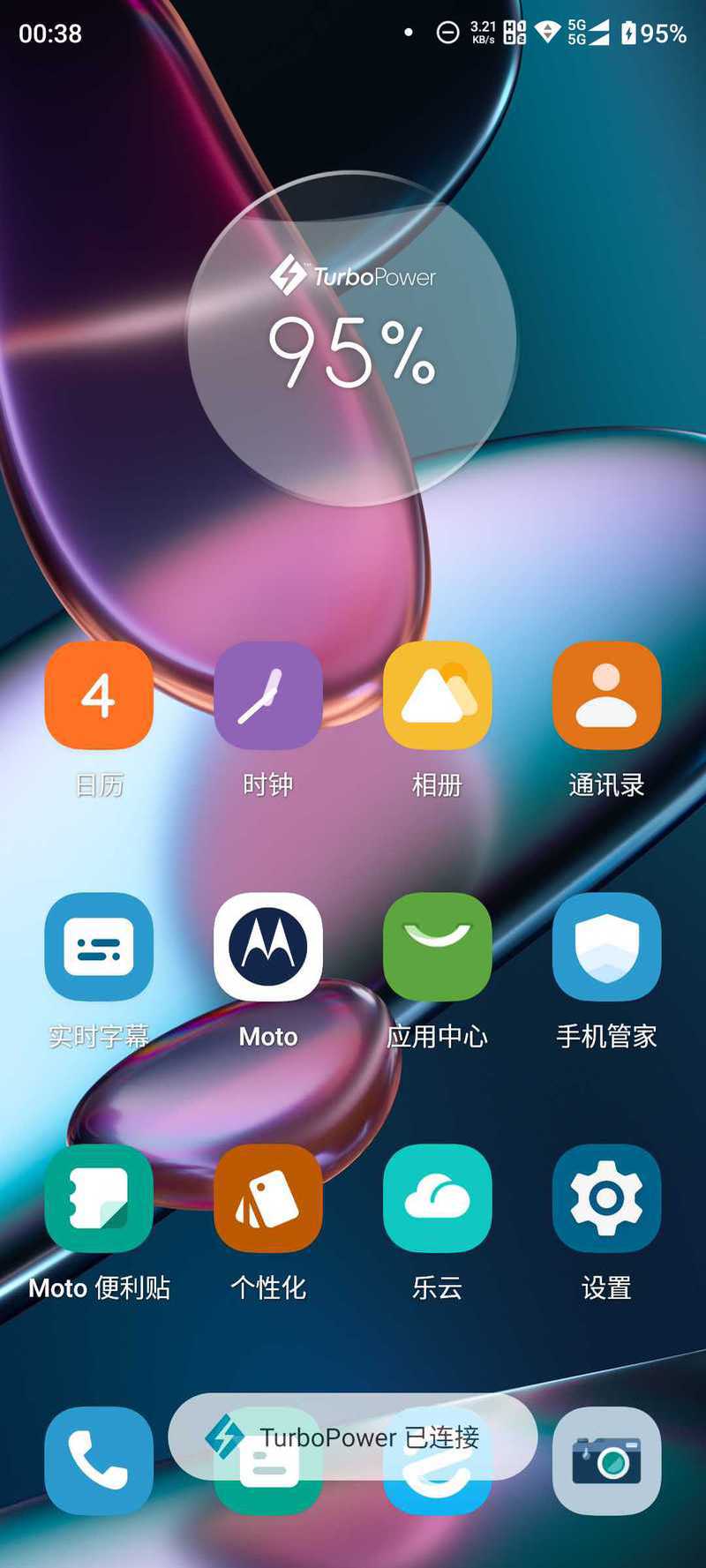This screenshot has height=1568, width=706.
Task: Launch the camera from the dock
Action: click(607, 1461)
